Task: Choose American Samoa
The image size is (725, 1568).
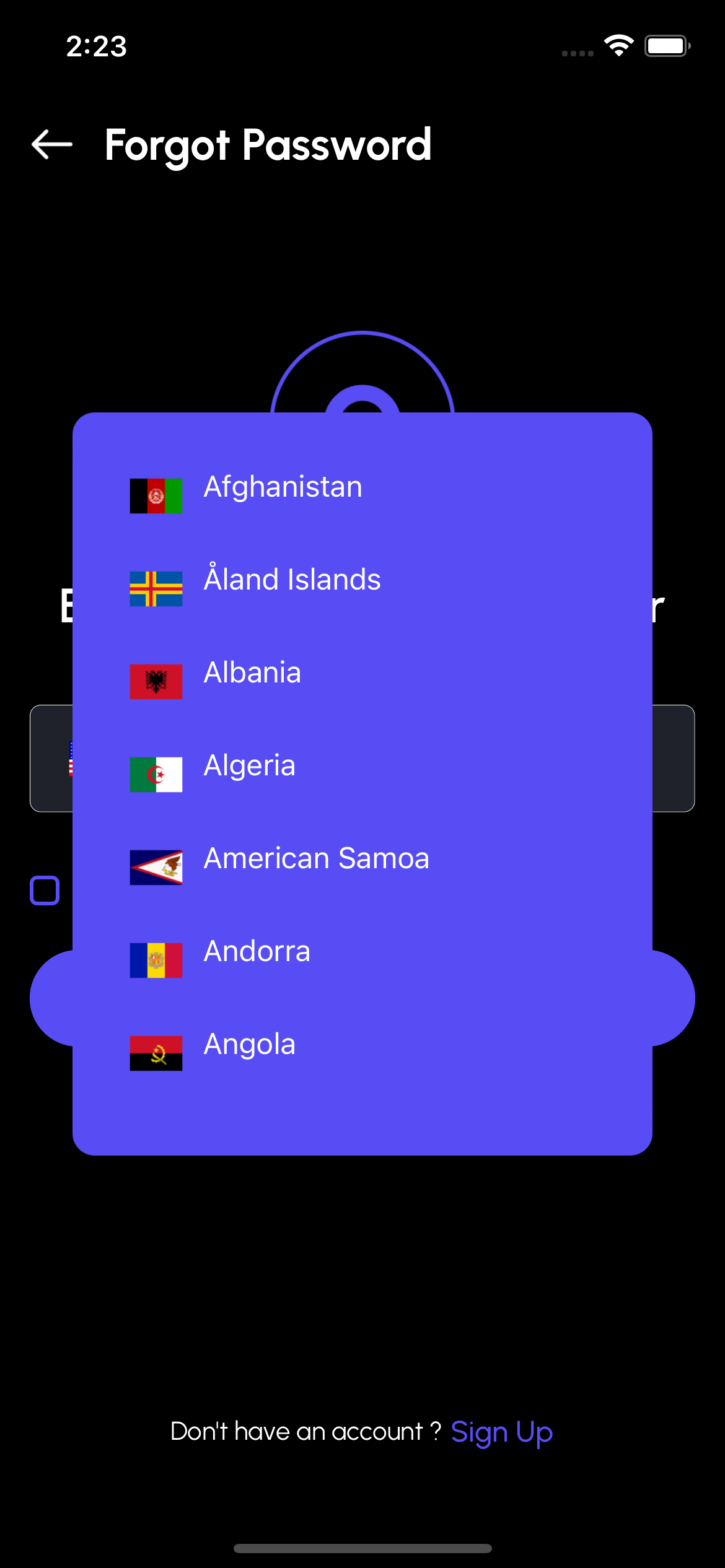Action: pos(316,859)
